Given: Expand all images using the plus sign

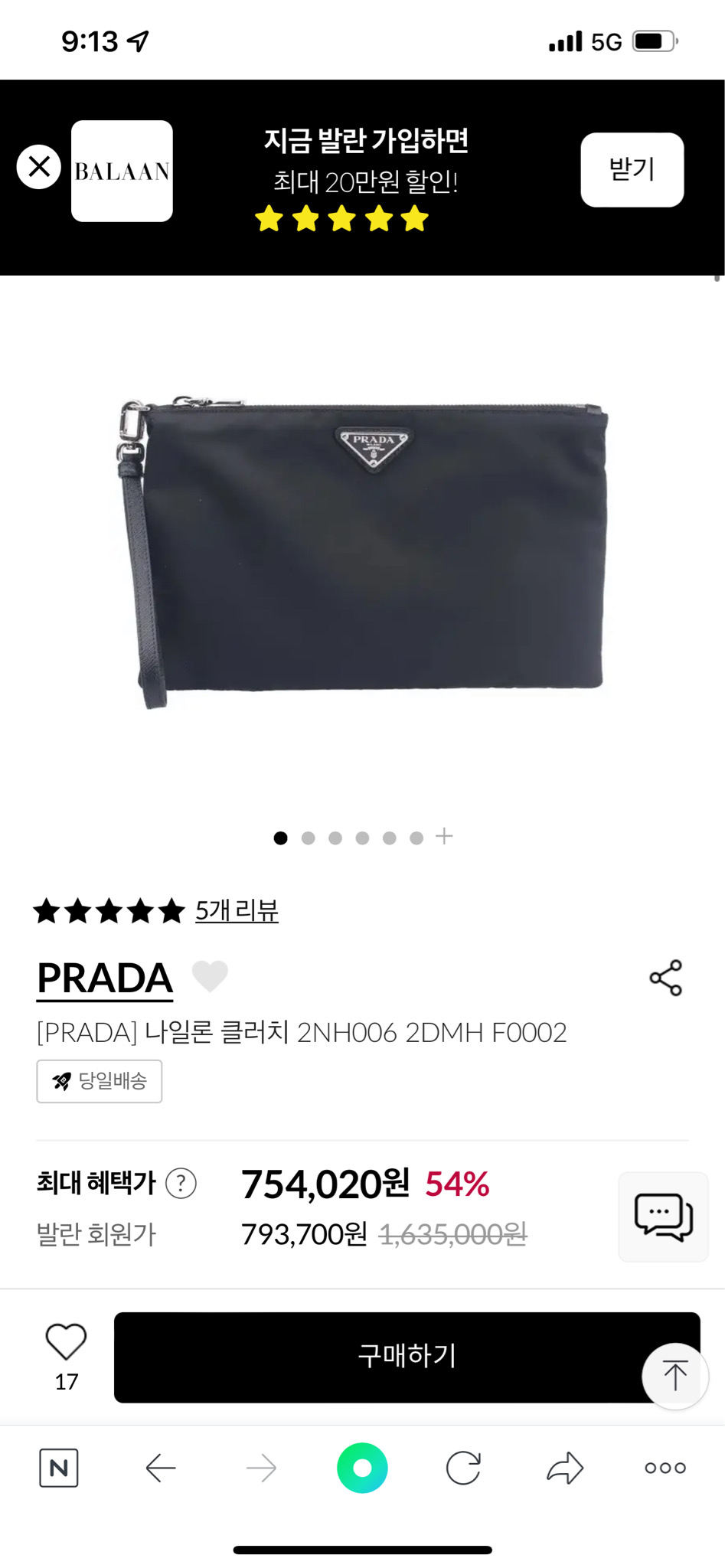Looking at the screenshot, I should (444, 837).
